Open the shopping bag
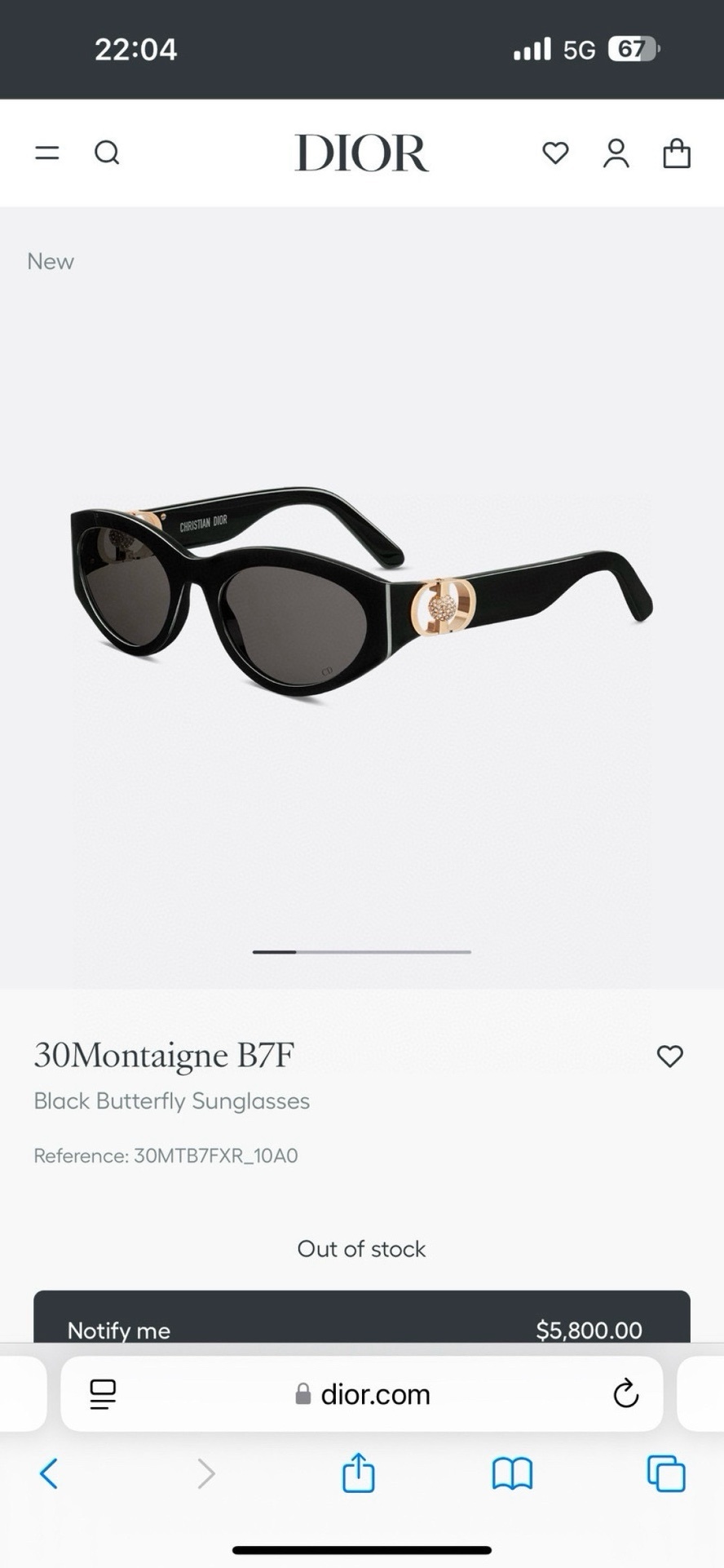The image size is (724, 1568). [x=677, y=153]
